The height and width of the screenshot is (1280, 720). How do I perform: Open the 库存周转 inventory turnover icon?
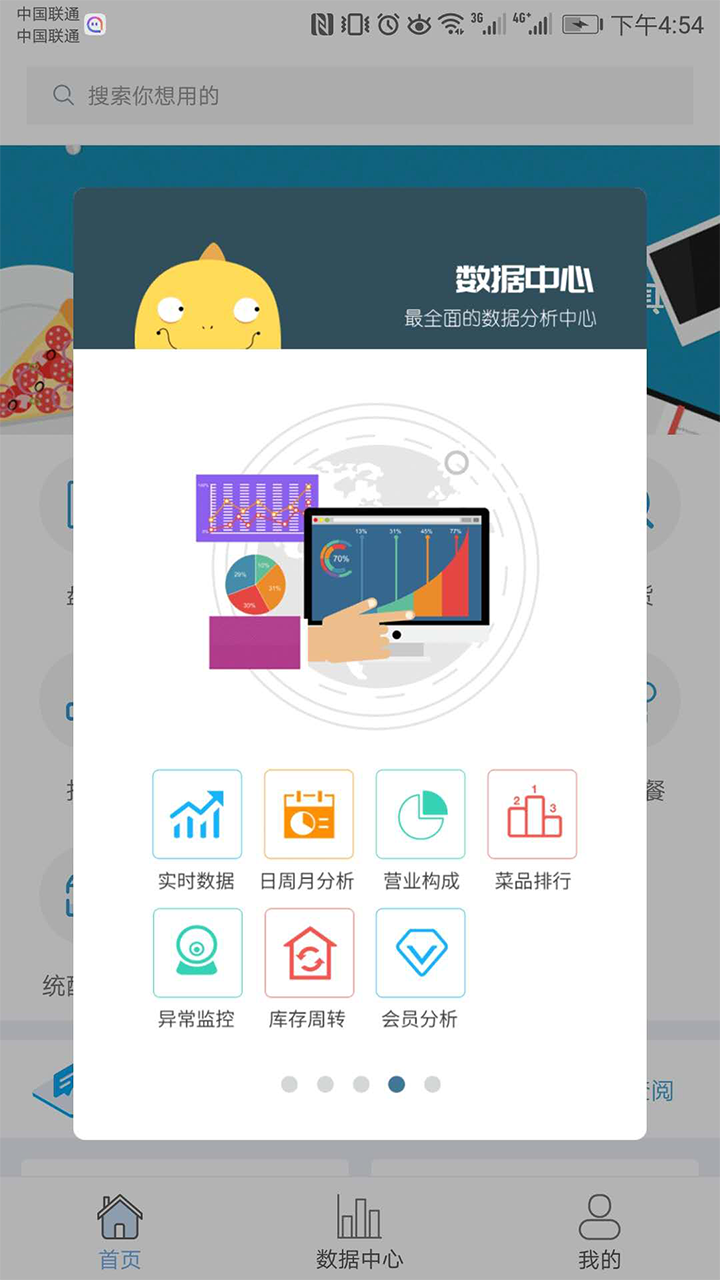[x=308, y=952]
